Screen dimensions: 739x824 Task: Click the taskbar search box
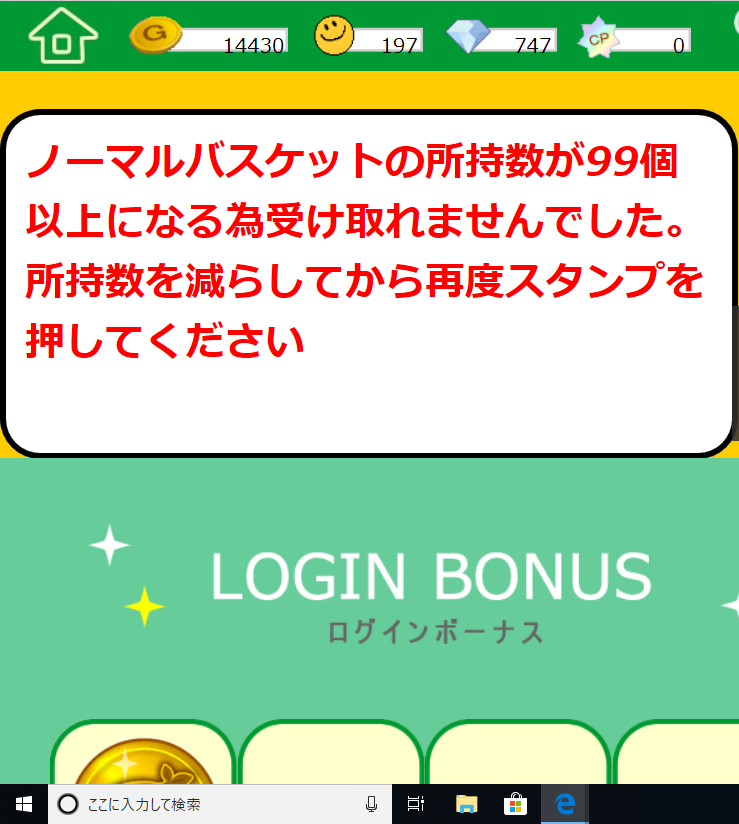(x=200, y=804)
